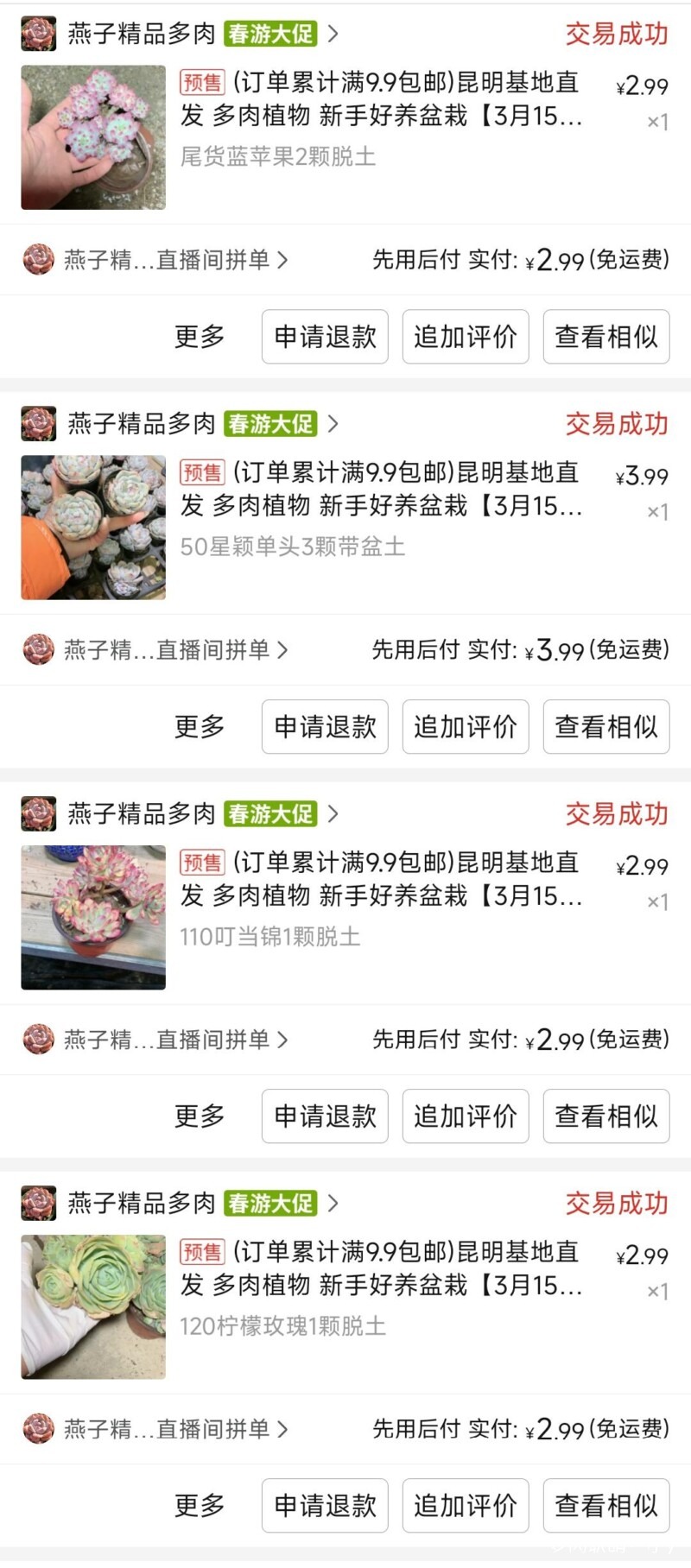Add review for 120柠檬玫瑰1颗脱土 order
Image resolution: width=691 pixels, height=1568 pixels.
pos(466,1506)
